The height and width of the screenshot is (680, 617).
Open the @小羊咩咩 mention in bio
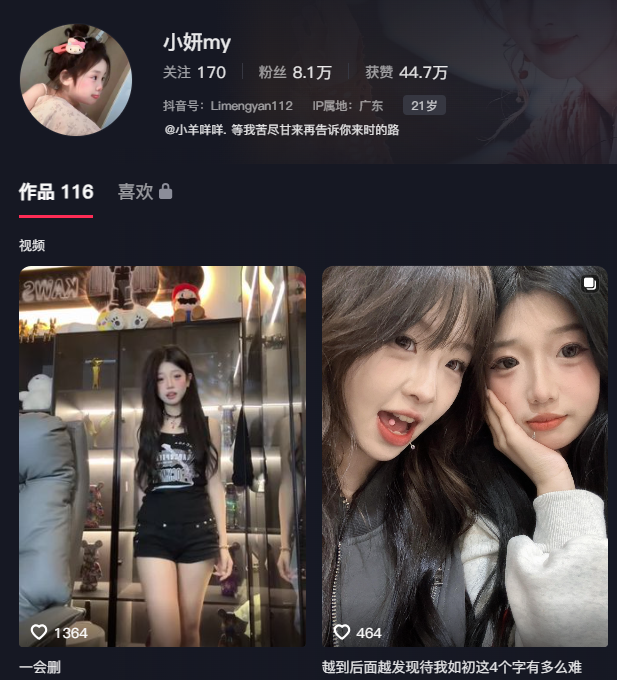[x=195, y=130]
